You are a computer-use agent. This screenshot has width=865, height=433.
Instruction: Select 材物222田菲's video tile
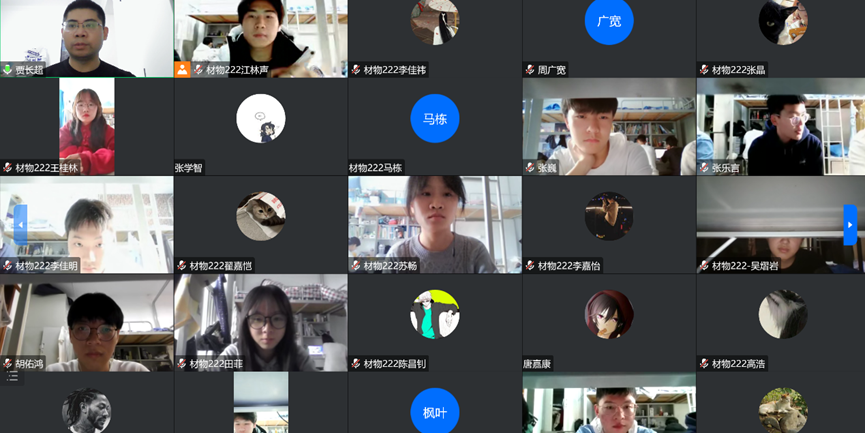[x=261, y=322]
